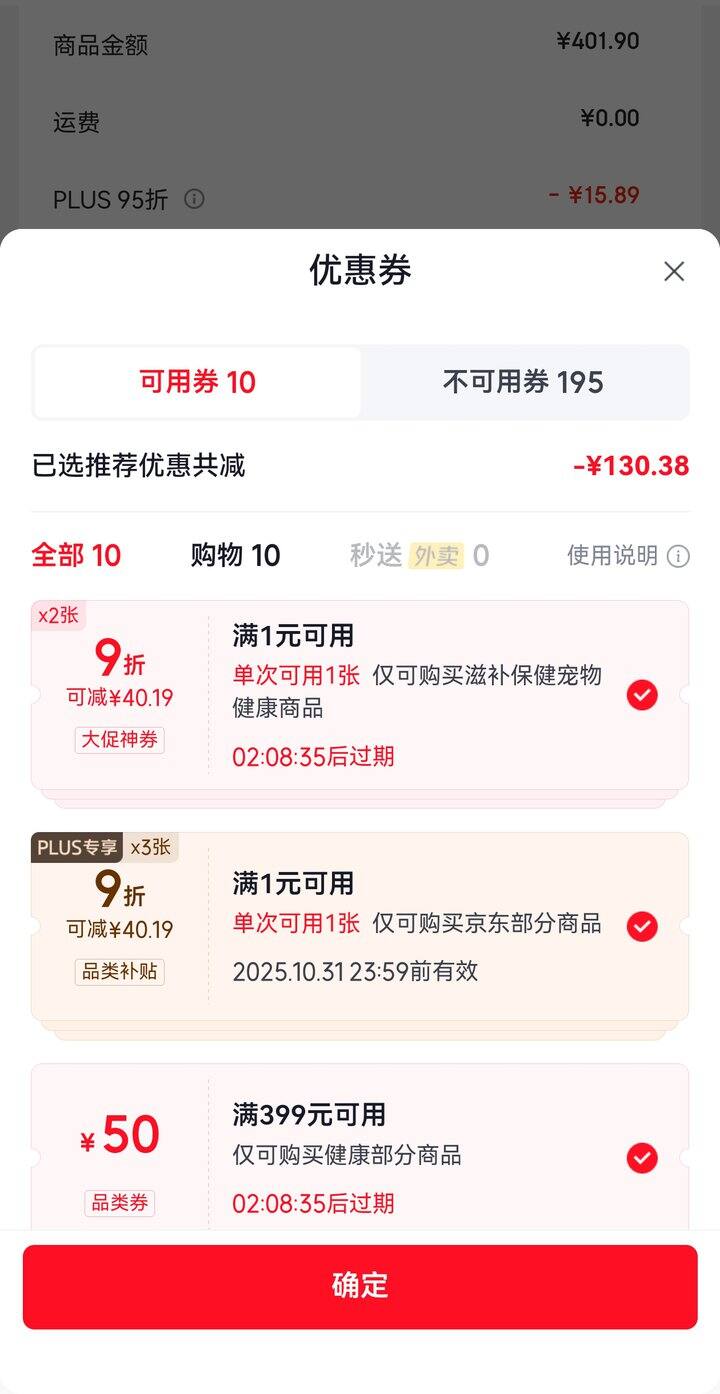The height and width of the screenshot is (1394, 720).
Task: Select the 可用券 10 tab
Action: 197,382
